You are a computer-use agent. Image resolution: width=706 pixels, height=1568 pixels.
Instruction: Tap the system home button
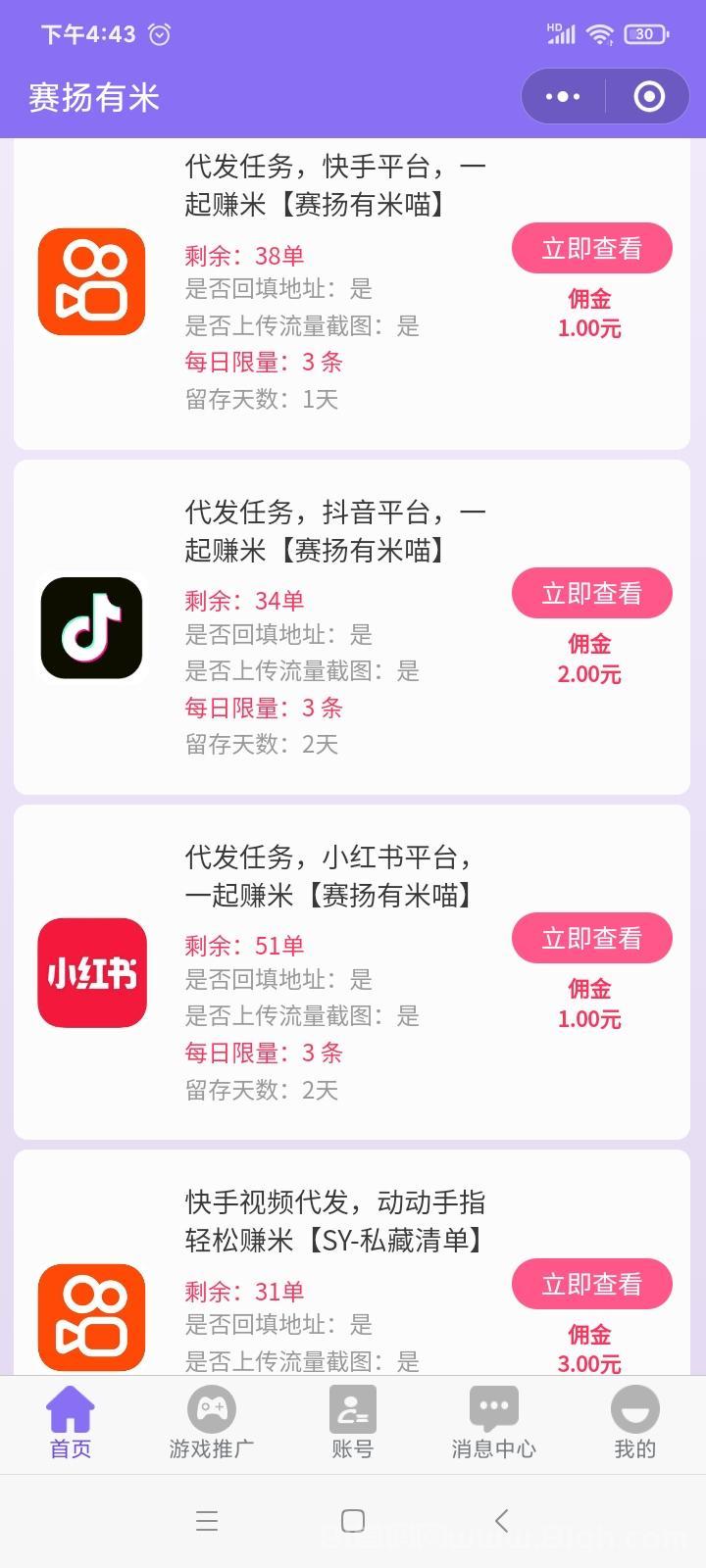(x=353, y=1521)
